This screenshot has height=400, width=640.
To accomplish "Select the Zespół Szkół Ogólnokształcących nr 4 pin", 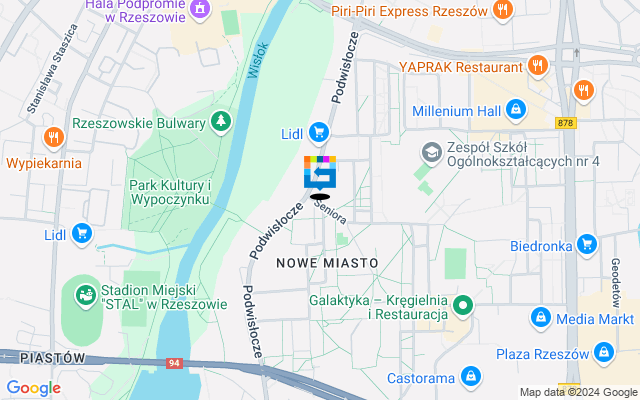I will (x=431, y=153).
